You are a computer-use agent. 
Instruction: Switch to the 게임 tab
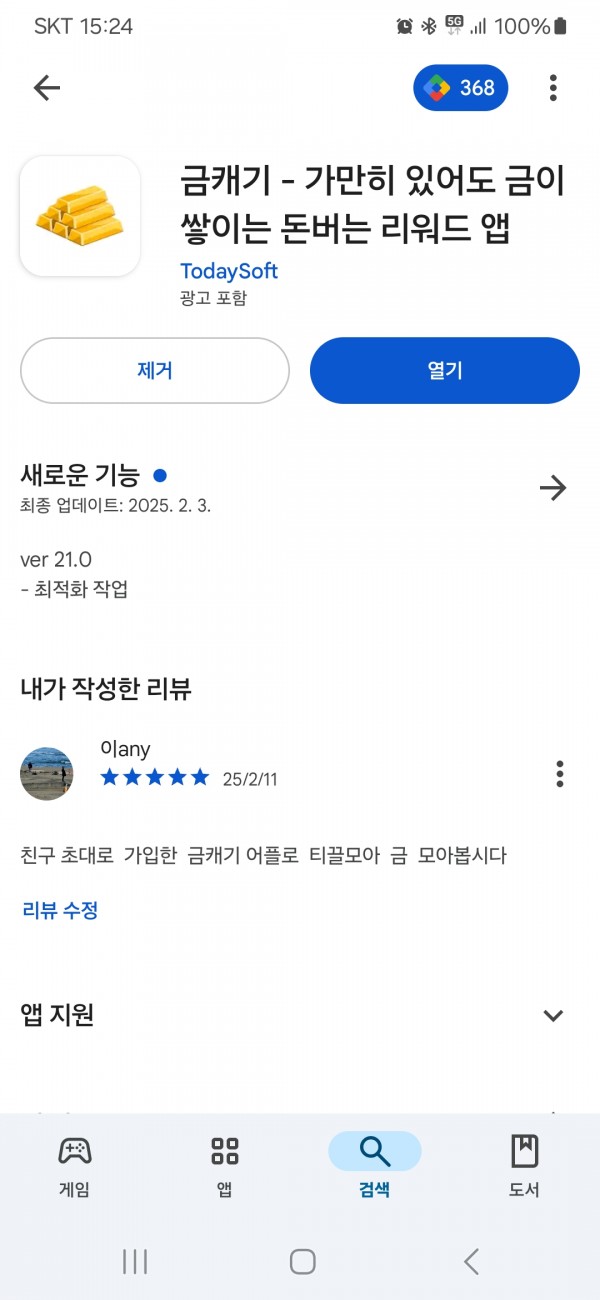coord(75,1165)
